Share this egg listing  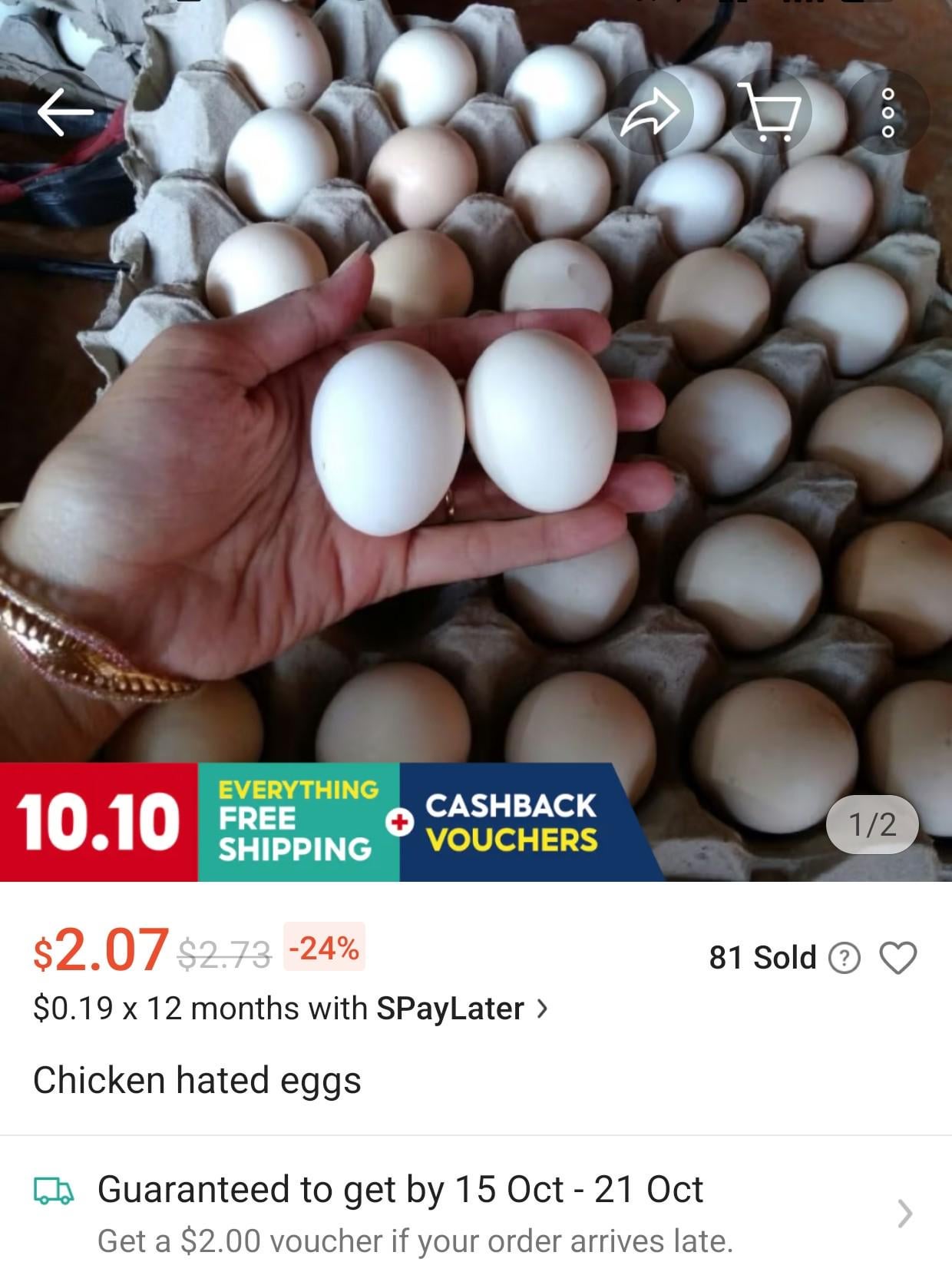[x=650, y=114]
